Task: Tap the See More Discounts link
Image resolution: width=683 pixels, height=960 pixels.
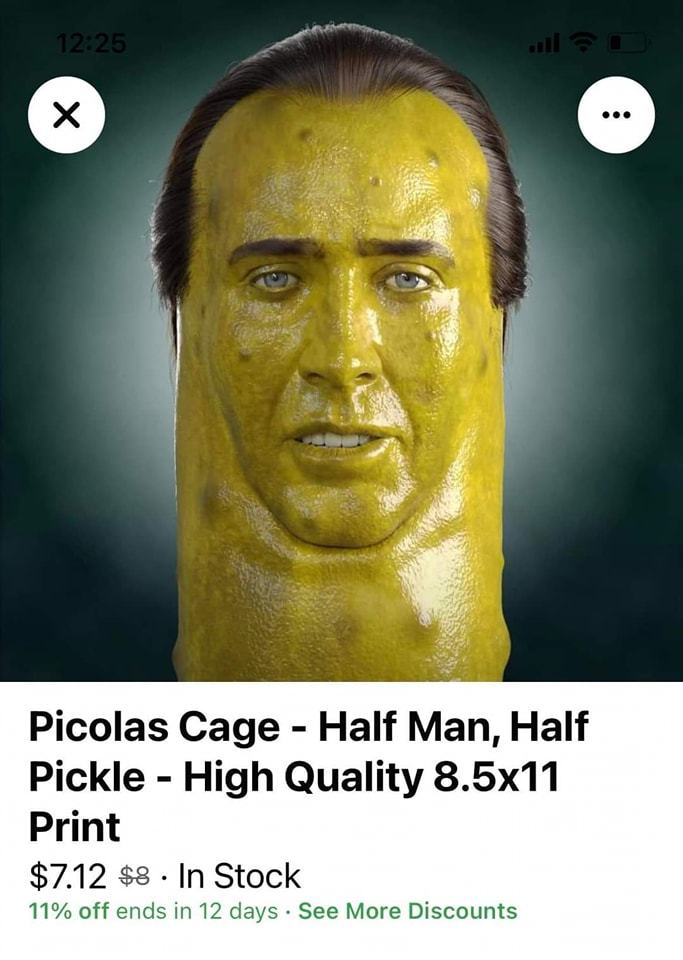Action: coord(407,911)
